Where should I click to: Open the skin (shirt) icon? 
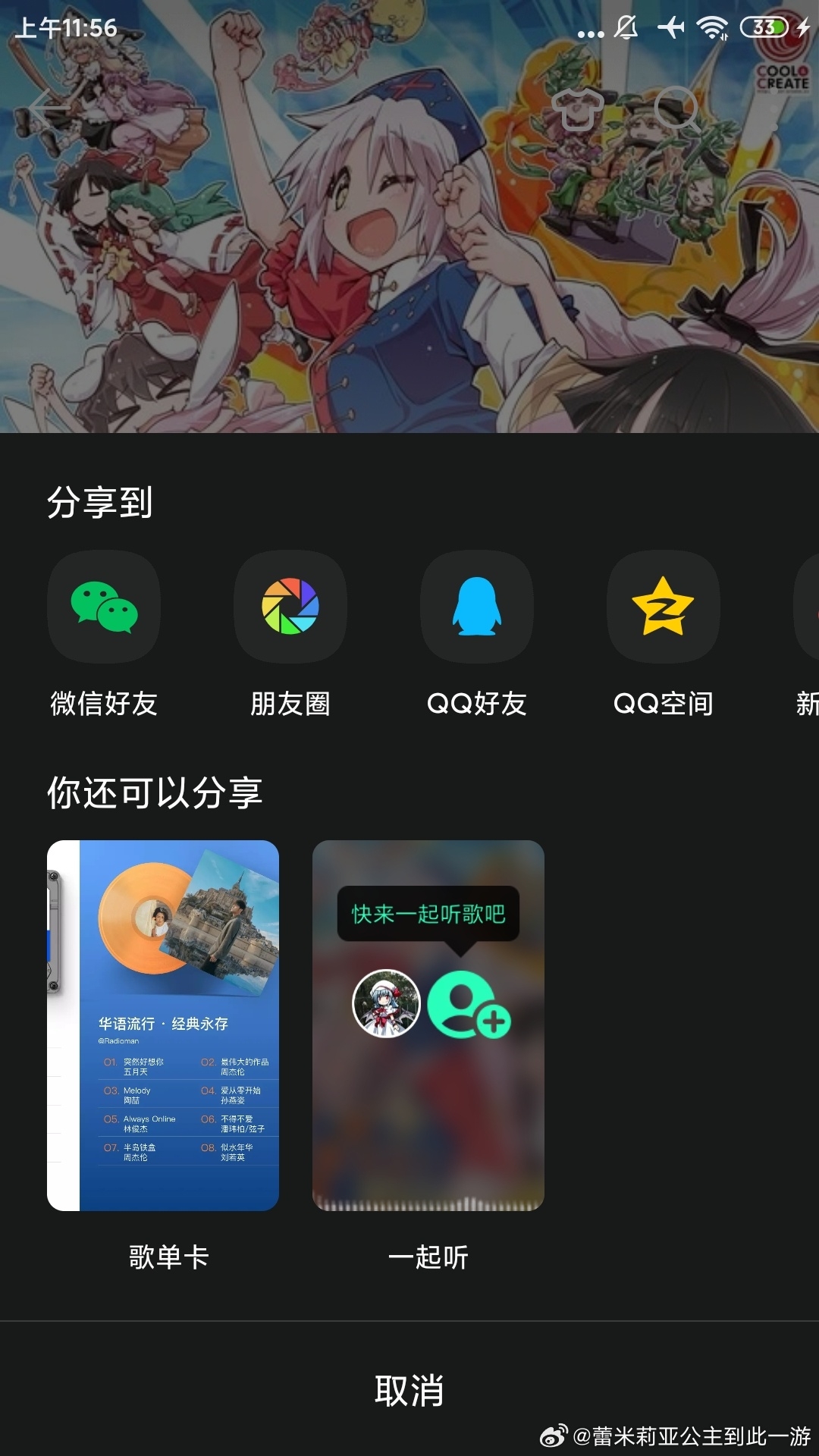pyautogui.click(x=578, y=109)
